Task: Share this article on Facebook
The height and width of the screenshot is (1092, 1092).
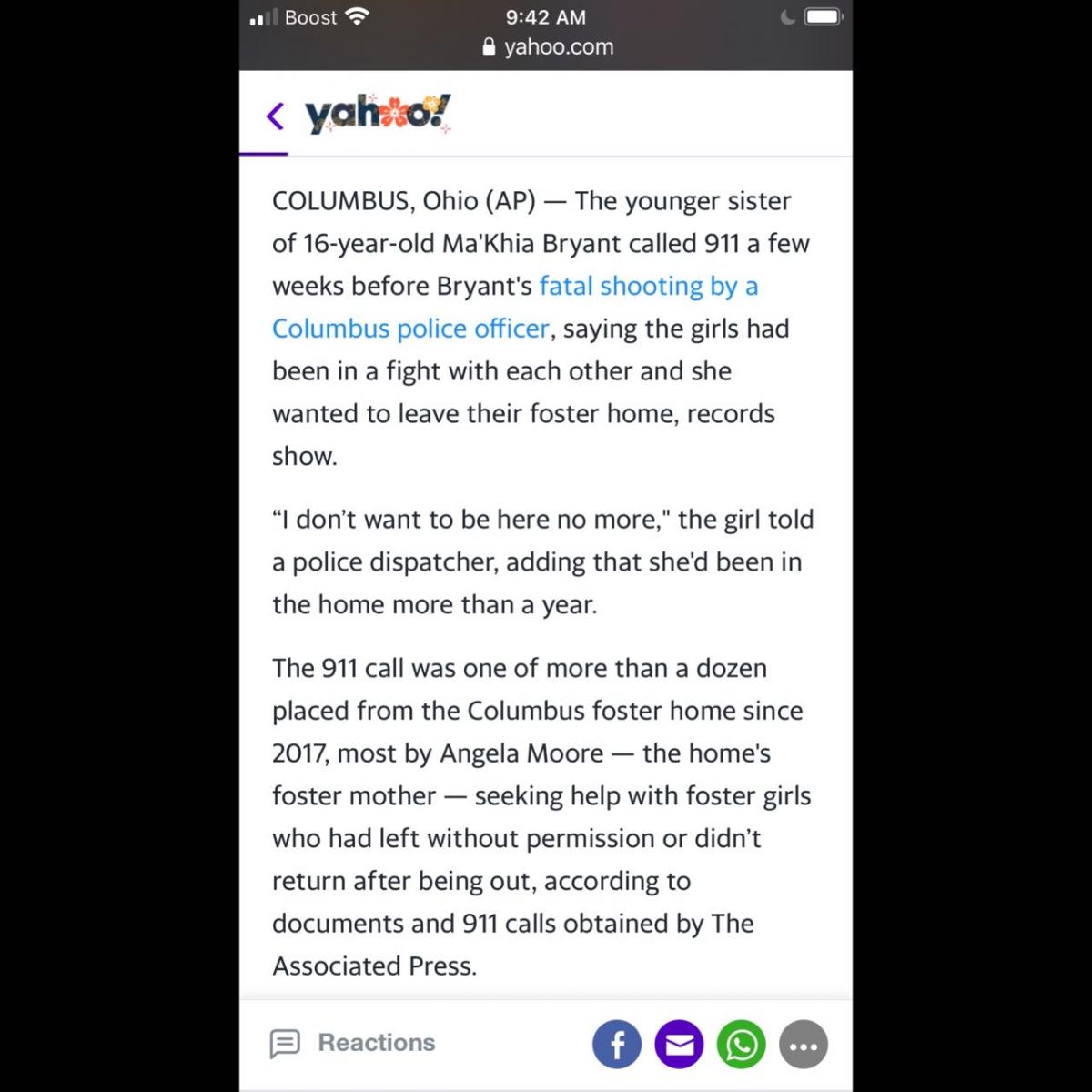Action: coord(617,1045)
